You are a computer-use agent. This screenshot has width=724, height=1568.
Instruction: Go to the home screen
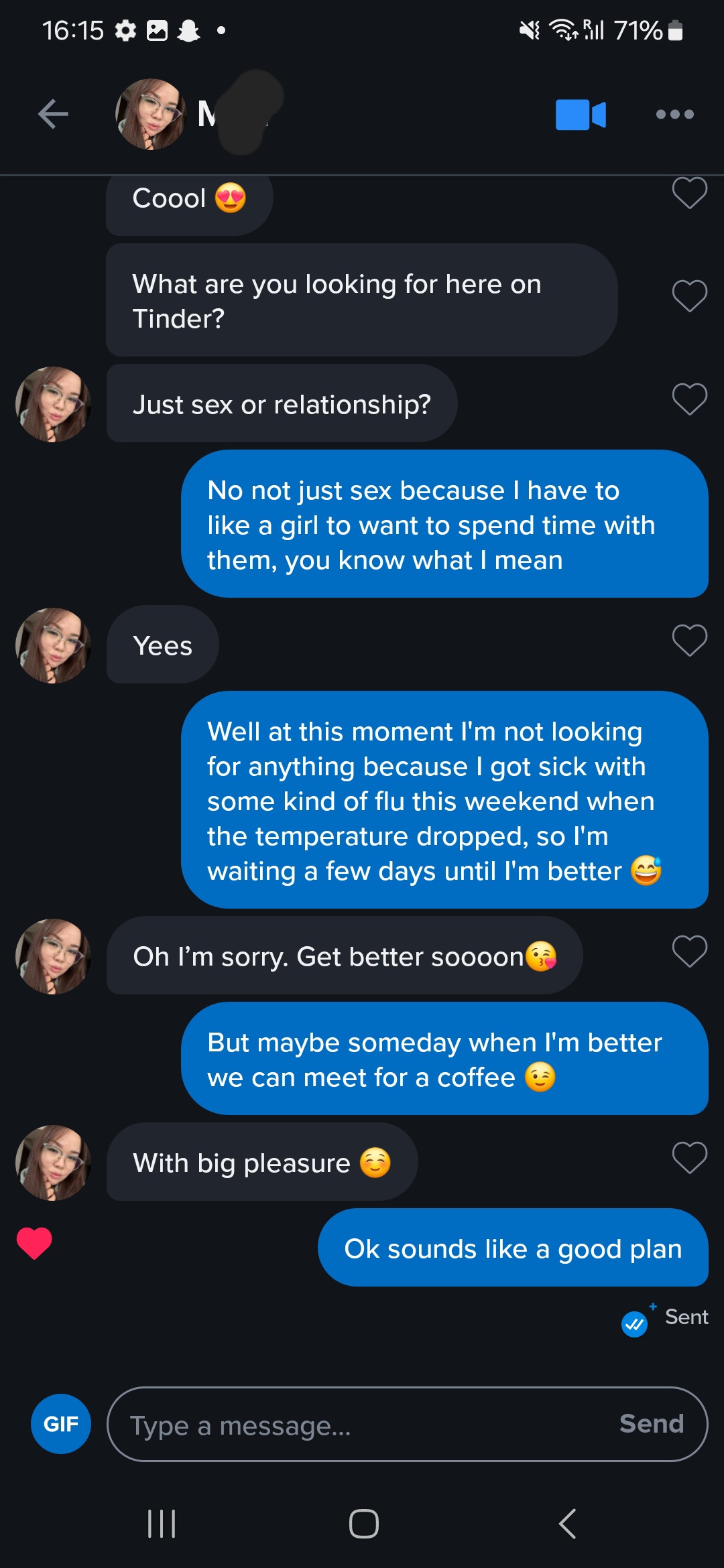(x=363, y=1524)
